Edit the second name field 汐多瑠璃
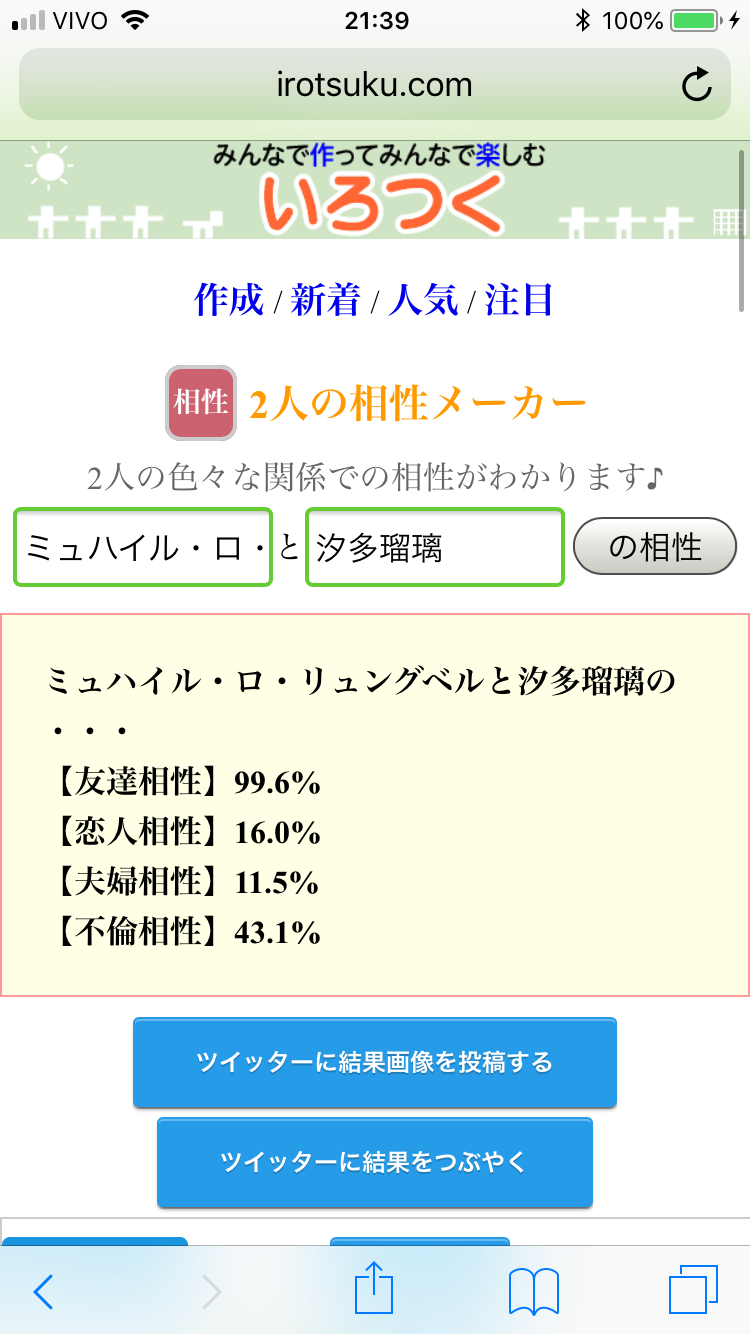The image size is (750, 1334). [434, 547]
